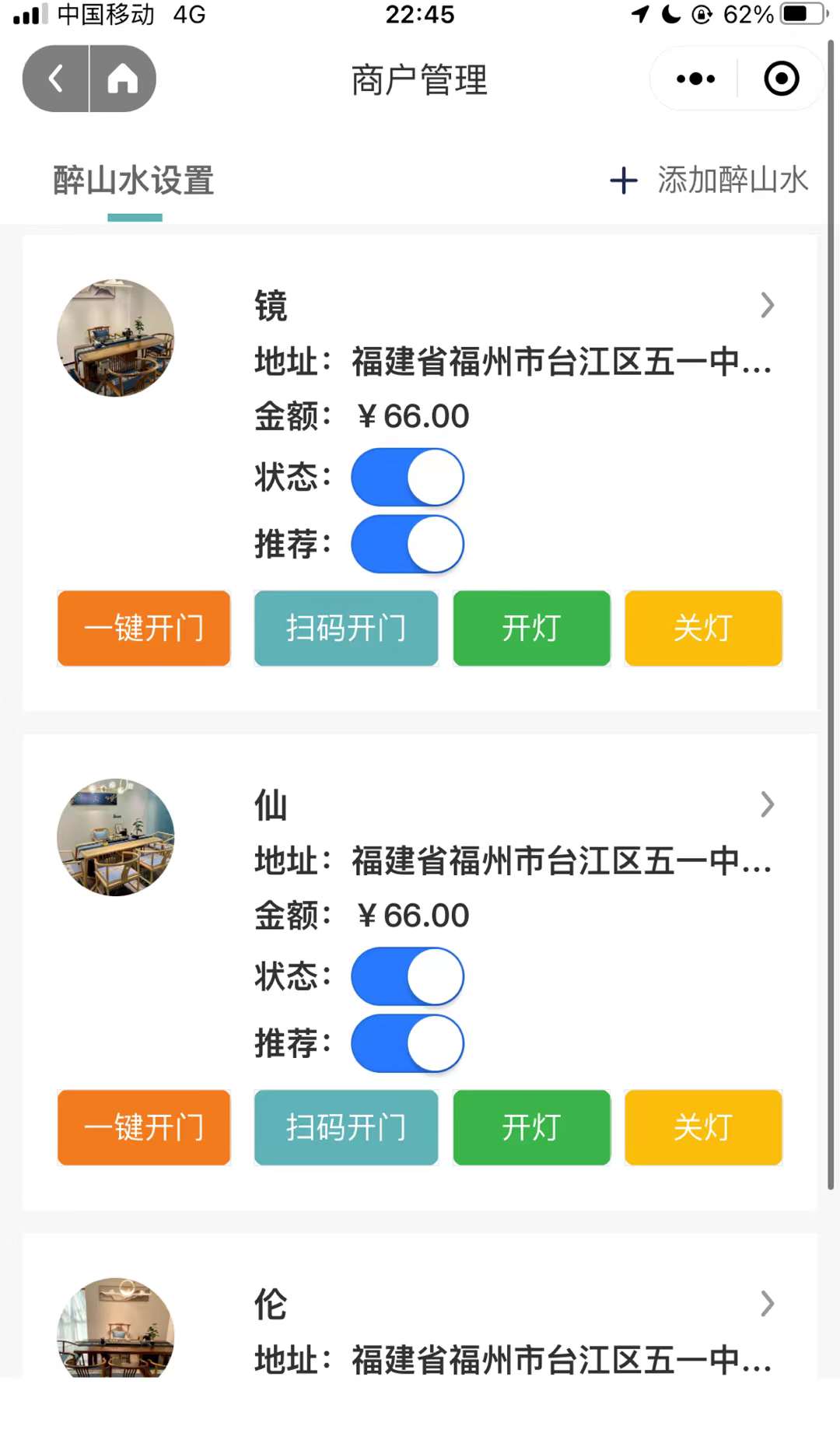Toggle the 状态 switch for room 镜

tap(408, 477)
